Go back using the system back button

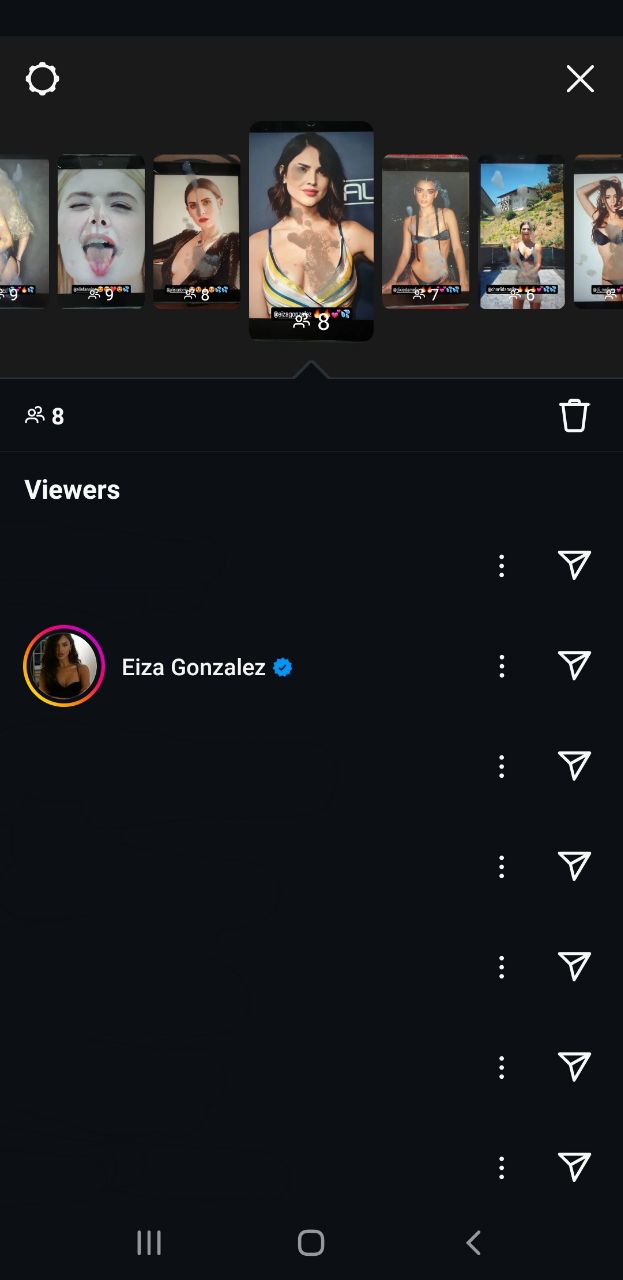tap(473, 1243)
